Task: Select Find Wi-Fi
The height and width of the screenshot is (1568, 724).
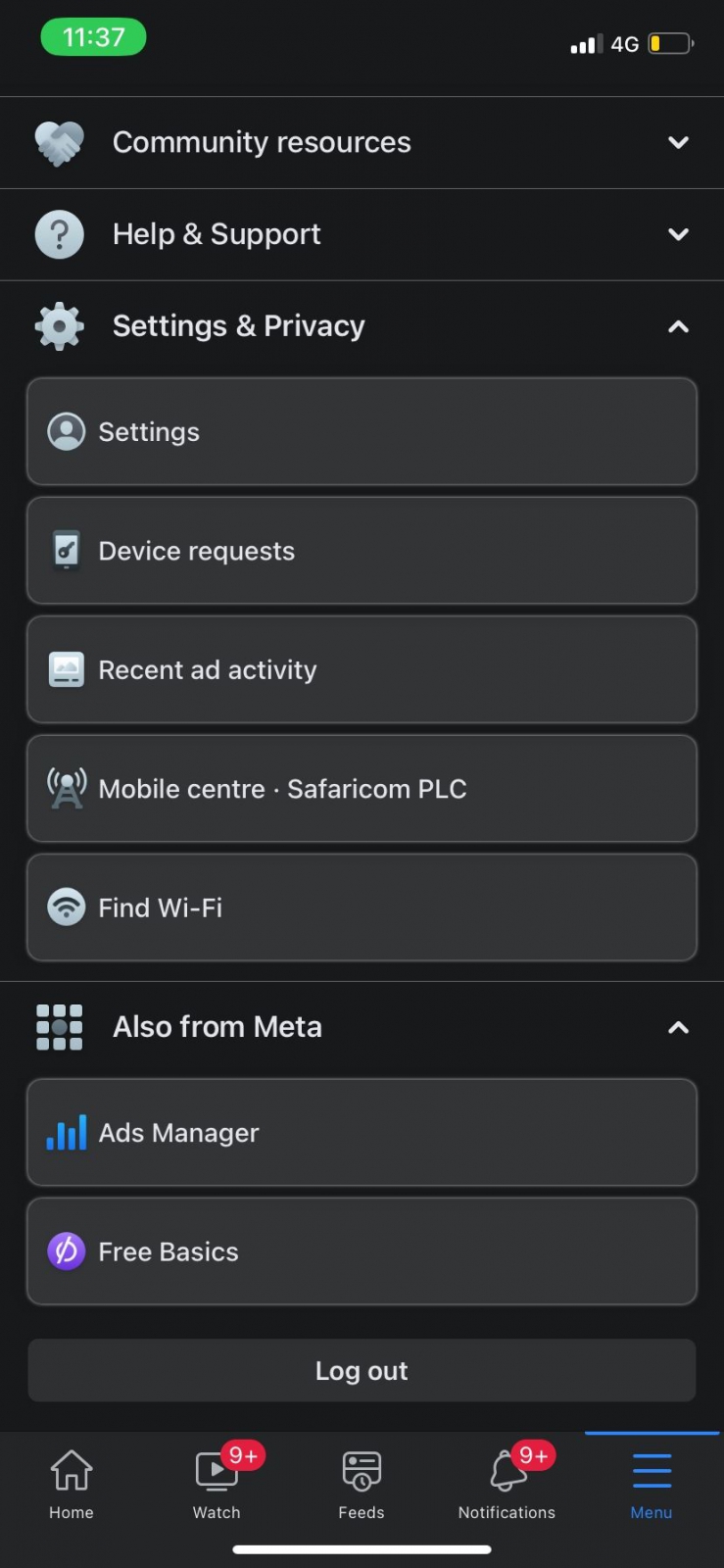Action: point(361,907)
